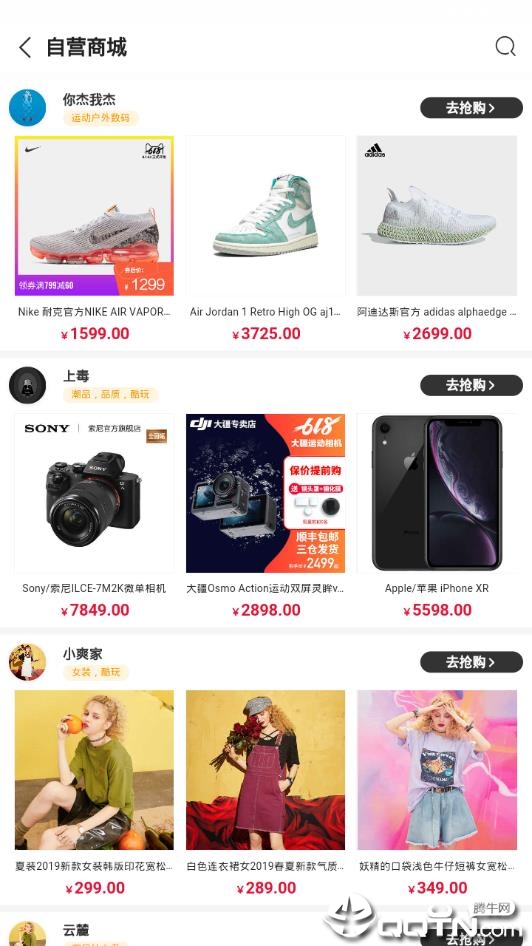Tap 去抢购 for 你杰我杰 shop
The width and height of the screenshot is (532, 946).
pos(471,107)
